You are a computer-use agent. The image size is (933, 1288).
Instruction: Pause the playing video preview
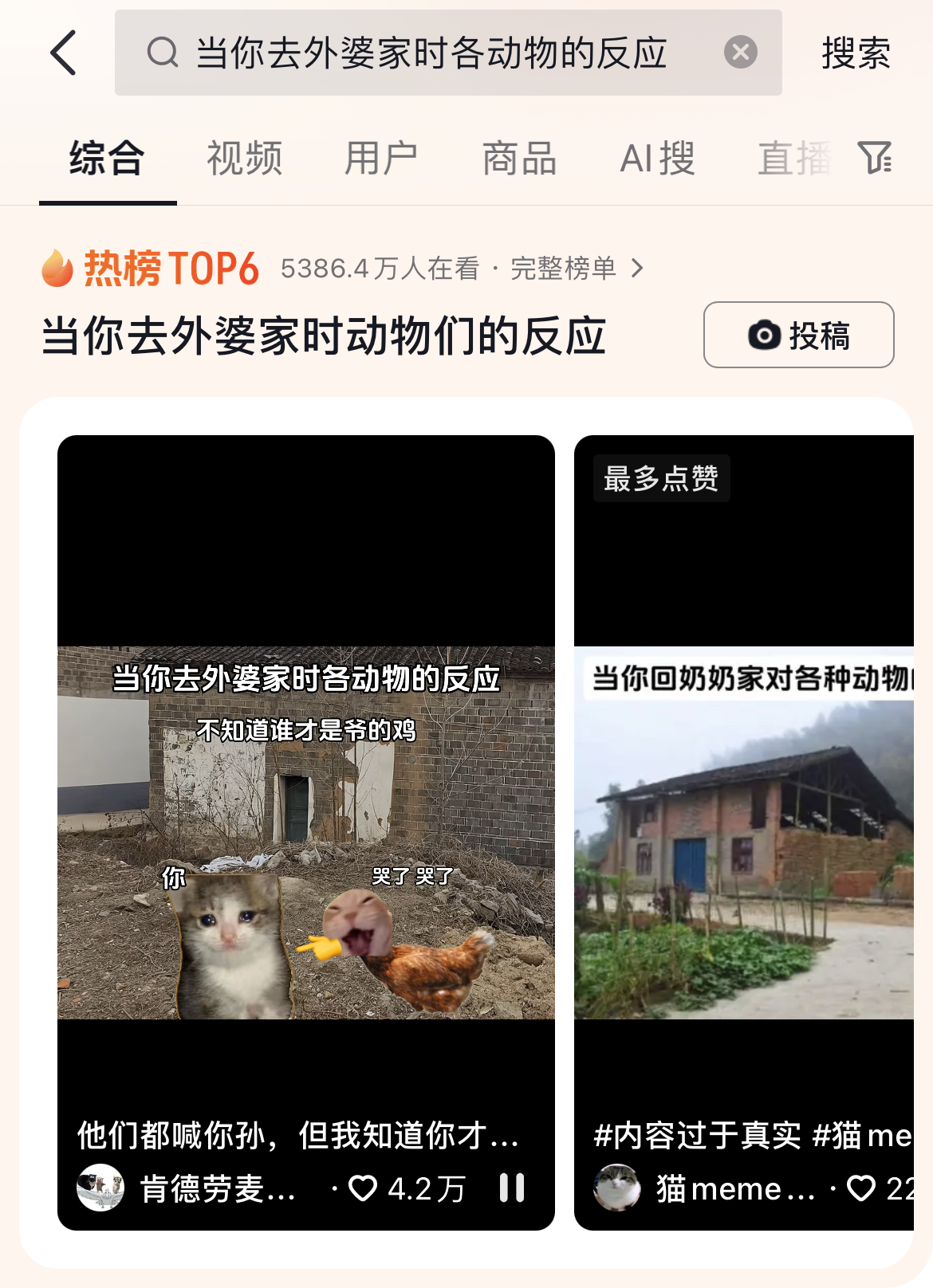(512, 1188)
